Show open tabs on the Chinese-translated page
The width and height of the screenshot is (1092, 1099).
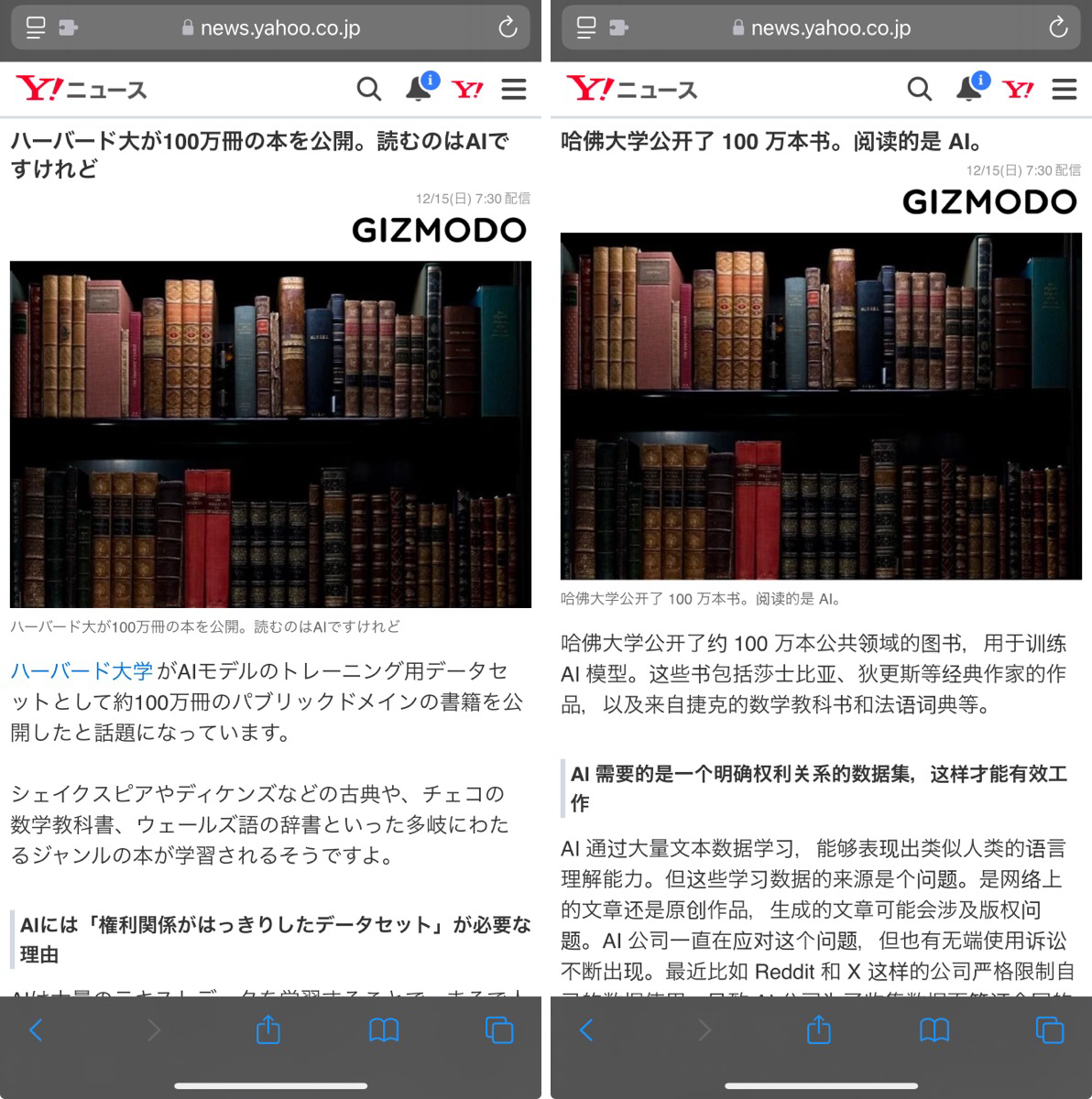pos(1050,1030)
